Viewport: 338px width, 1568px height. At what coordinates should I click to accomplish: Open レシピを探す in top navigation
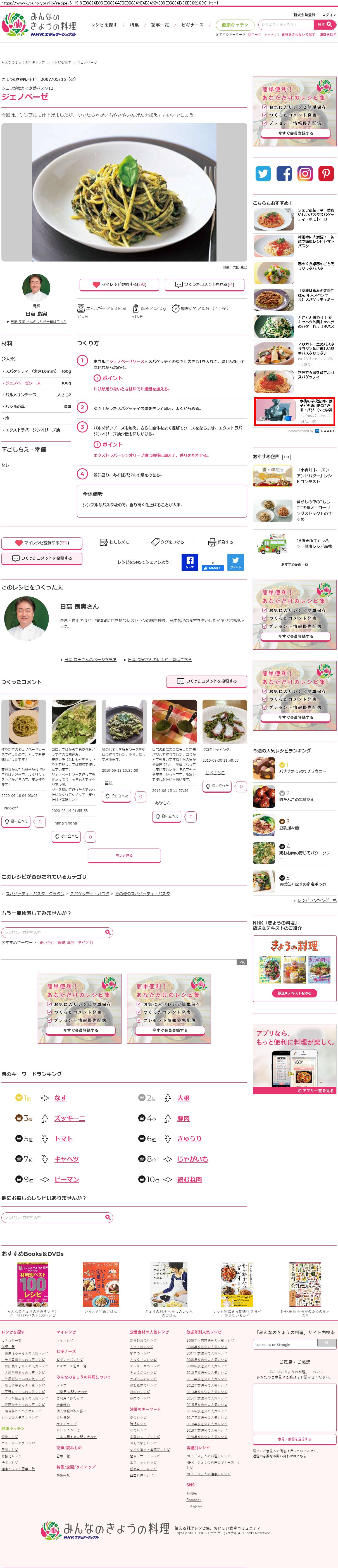point(104,25)
